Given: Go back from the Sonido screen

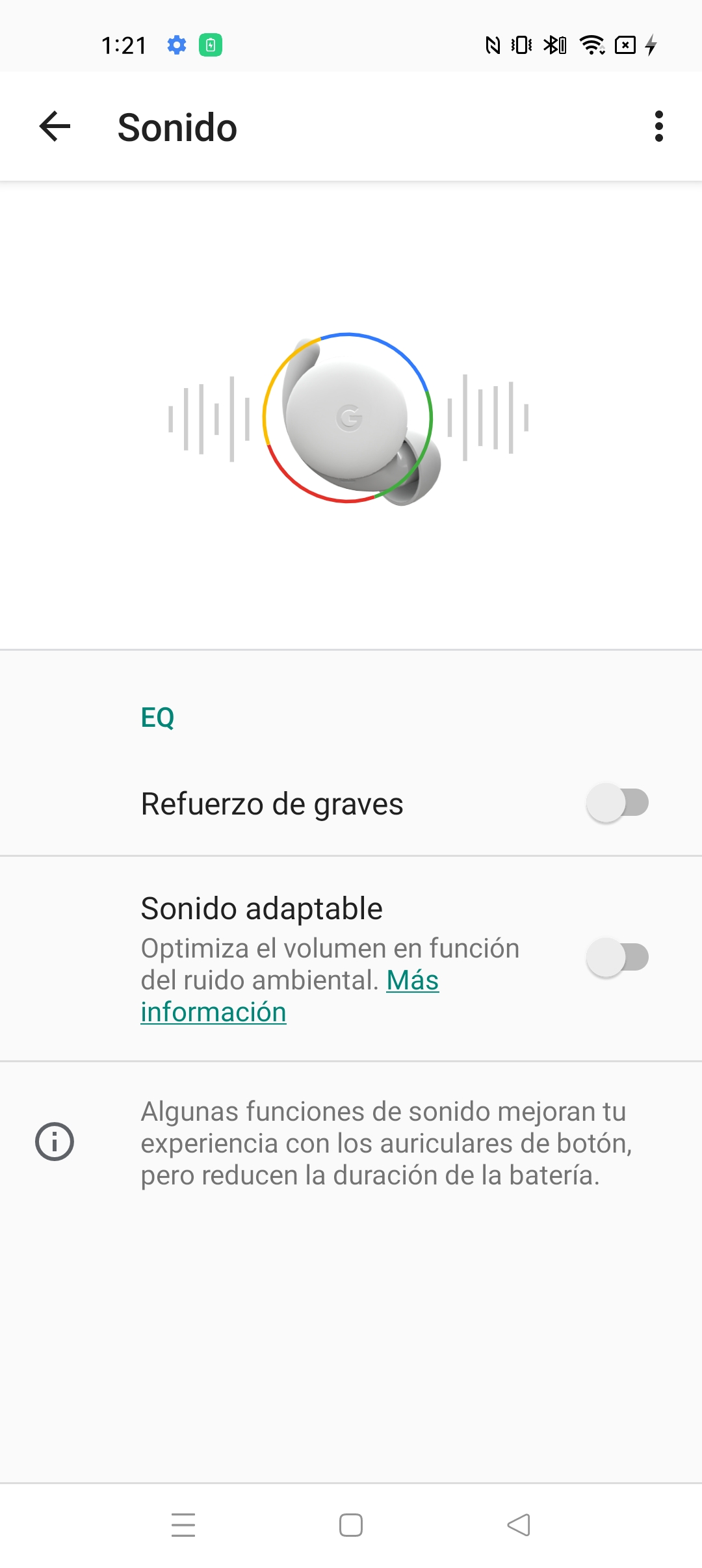Looking at the screenshot, I should (55, 126).
